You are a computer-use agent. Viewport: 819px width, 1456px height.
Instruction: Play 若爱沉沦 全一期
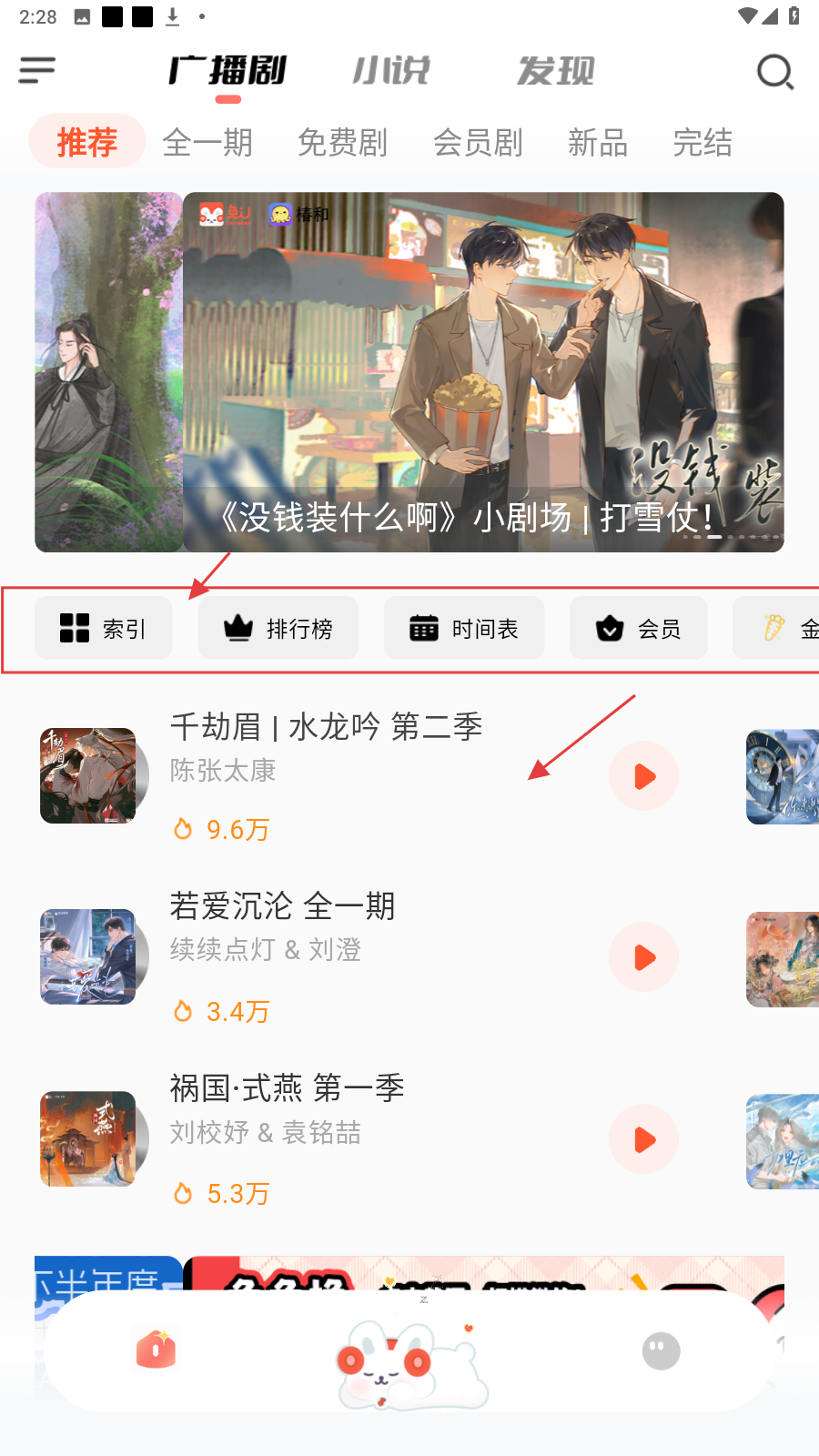(643, 957)
